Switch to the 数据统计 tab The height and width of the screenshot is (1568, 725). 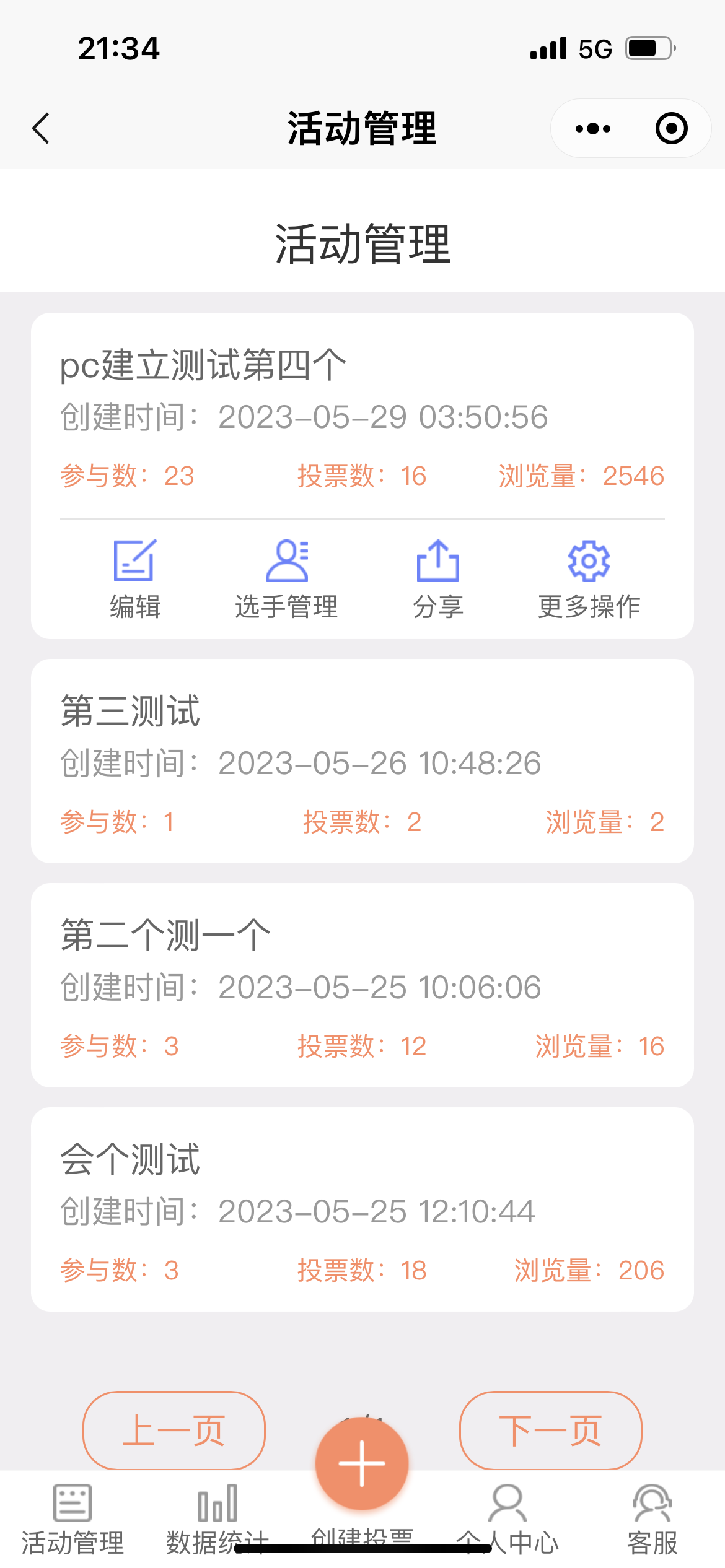pos(217,1518)
